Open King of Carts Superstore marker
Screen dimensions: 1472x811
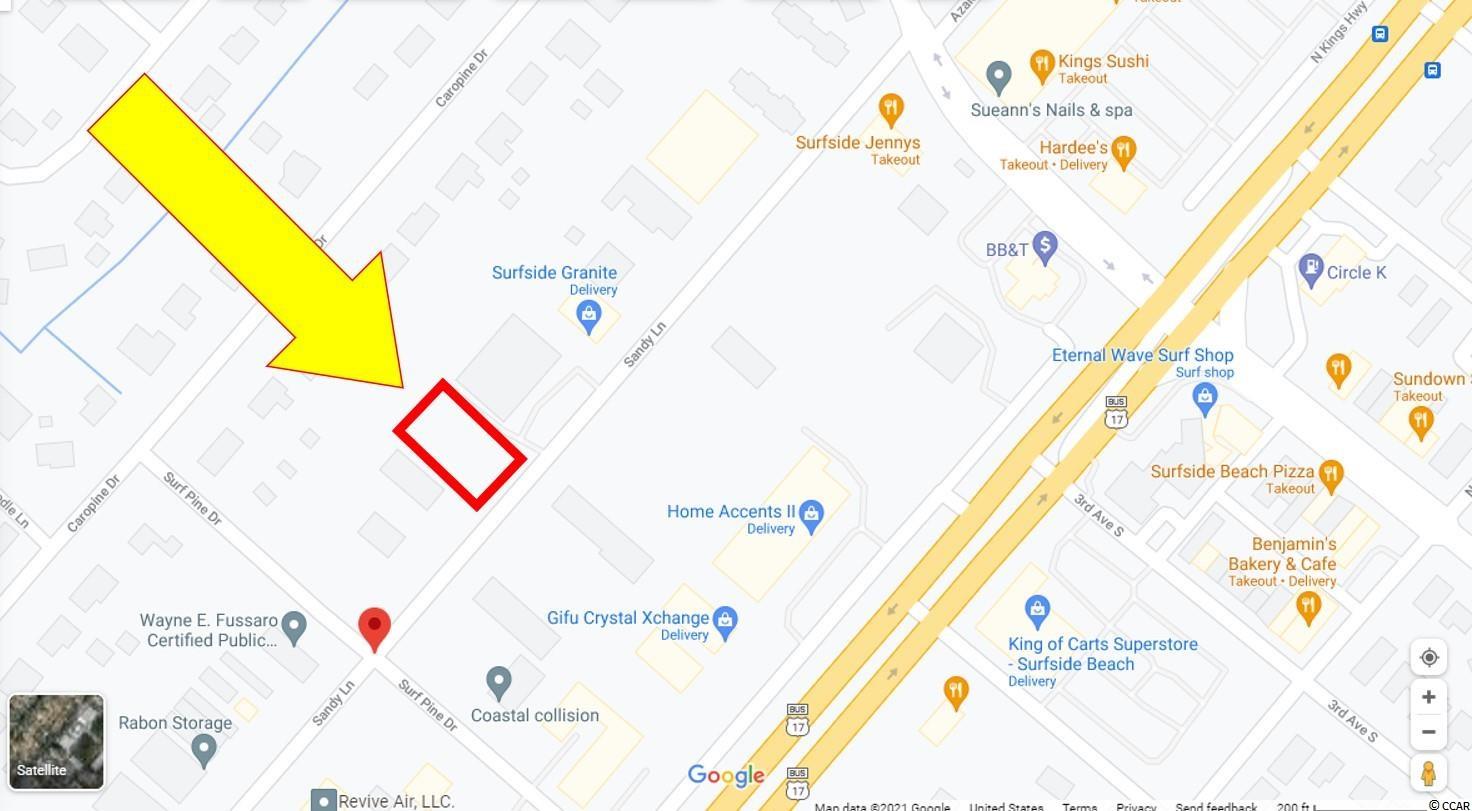tap(1037, 609)
